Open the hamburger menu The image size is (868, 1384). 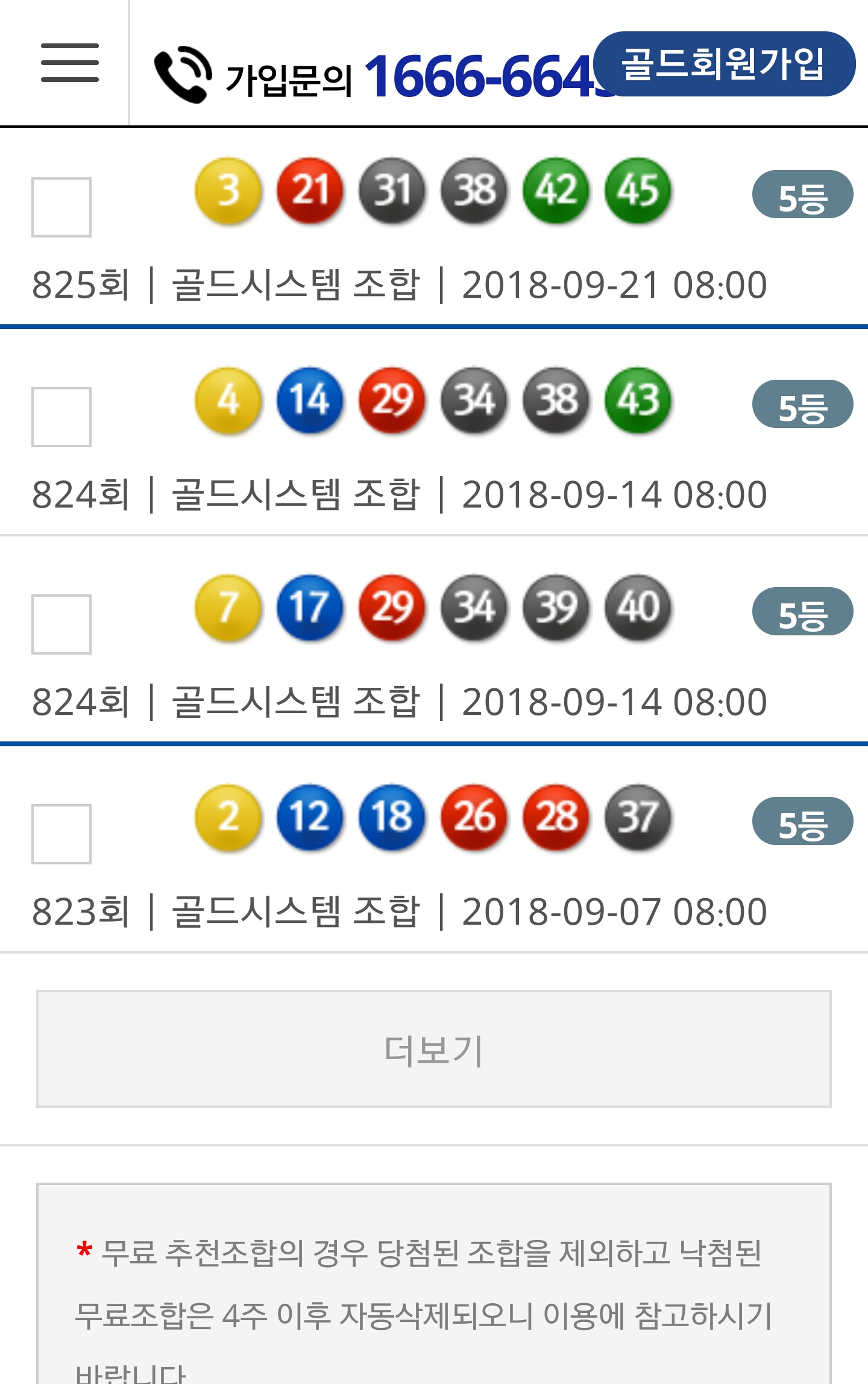point(69,63)
